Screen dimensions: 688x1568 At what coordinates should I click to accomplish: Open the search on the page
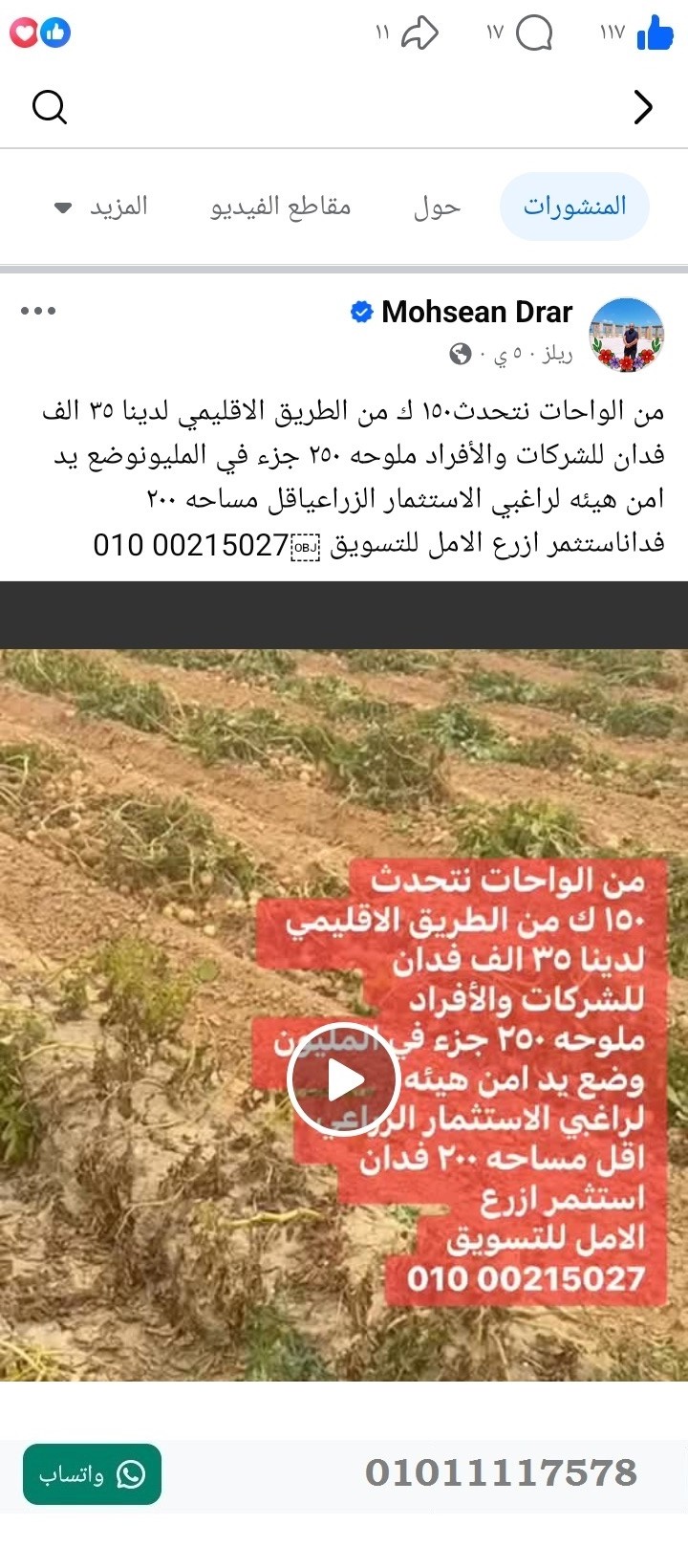[x=50, y=107]
